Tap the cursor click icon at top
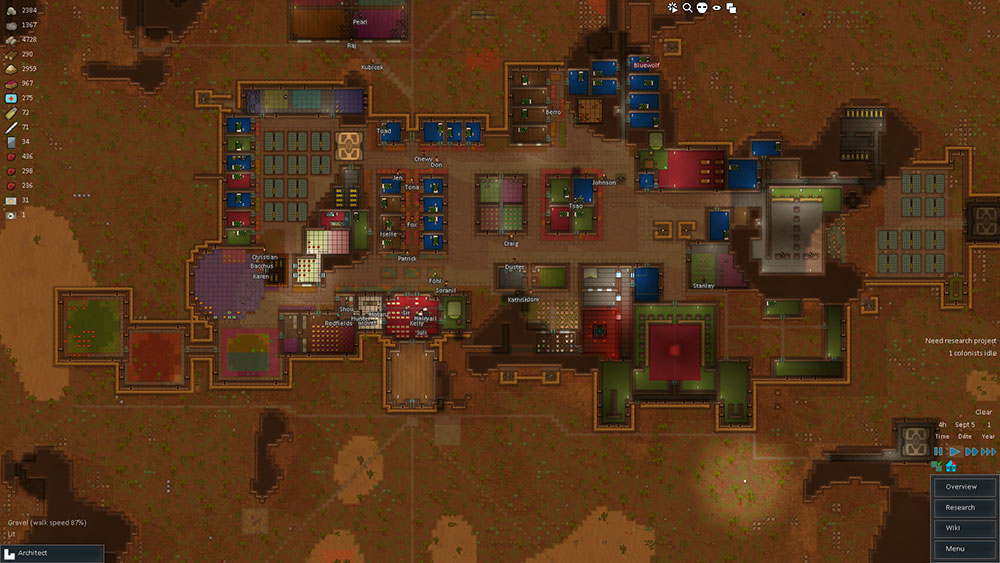The height and width of the screenshot is (563, 1000). [x=673, y=7]
